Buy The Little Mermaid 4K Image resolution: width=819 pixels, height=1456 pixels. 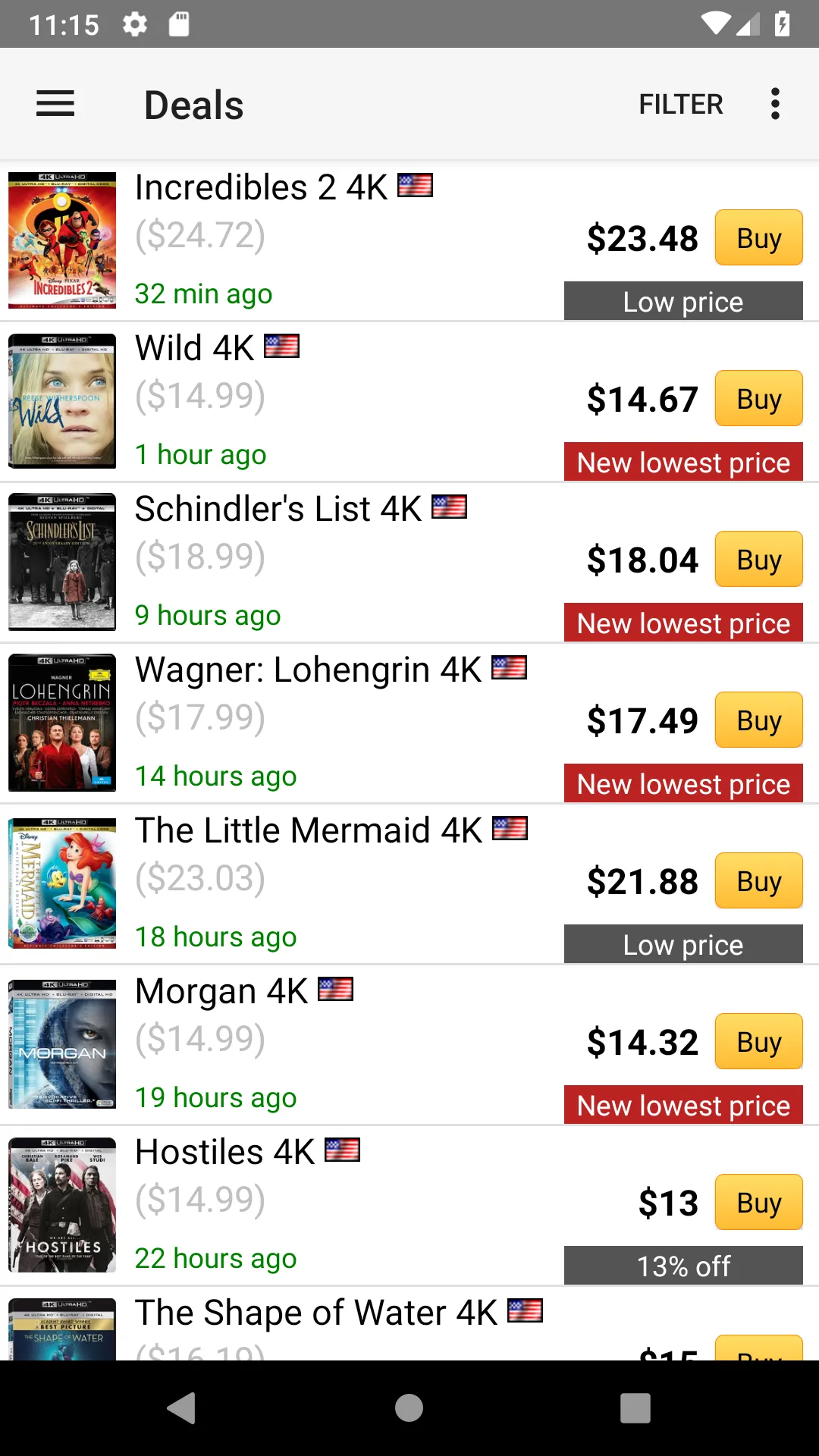758,880
